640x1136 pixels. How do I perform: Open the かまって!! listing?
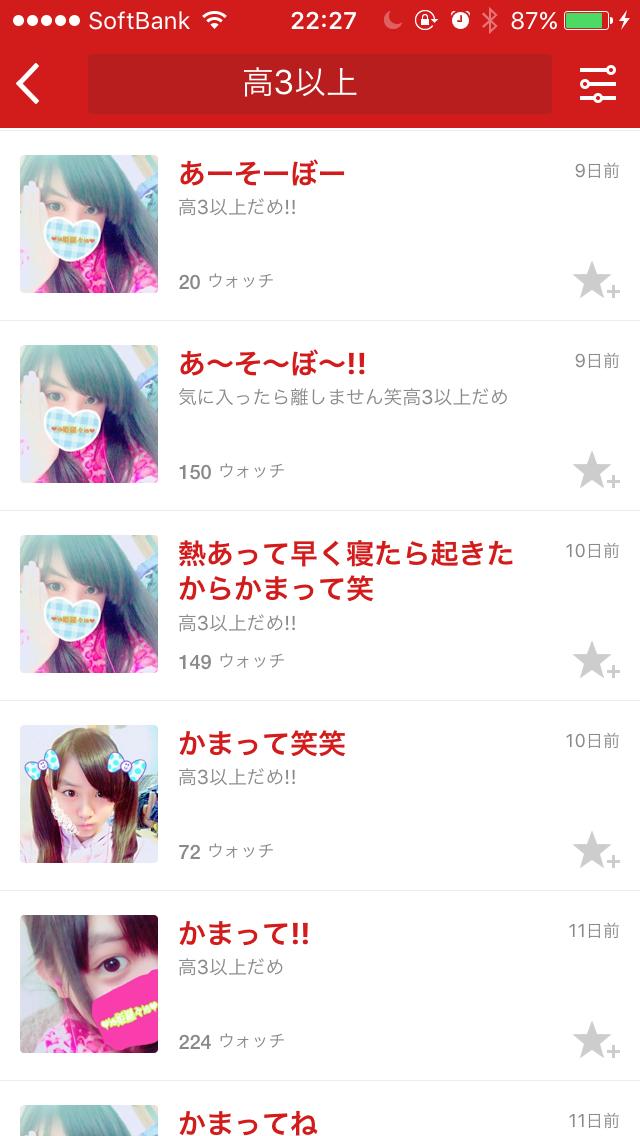pos(244,933)
